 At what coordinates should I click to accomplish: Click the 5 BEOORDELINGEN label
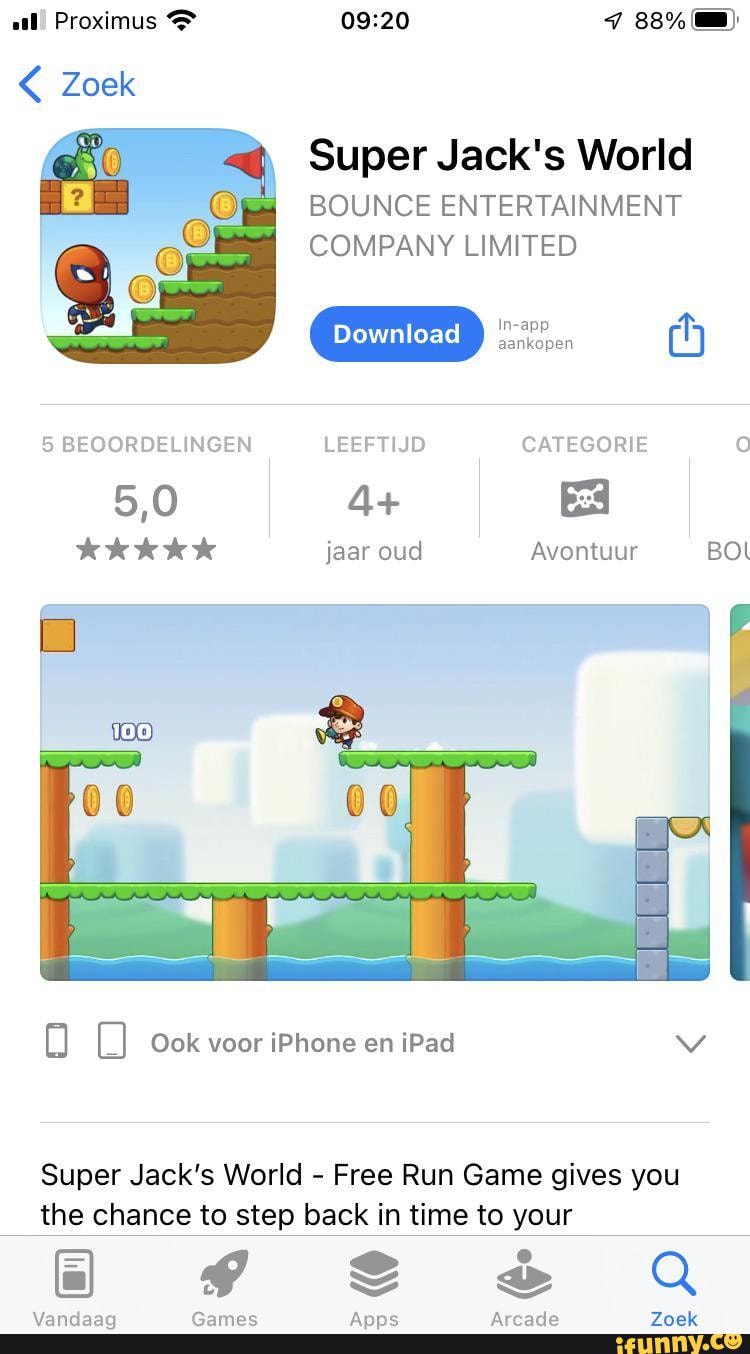(x=146, y=445)
